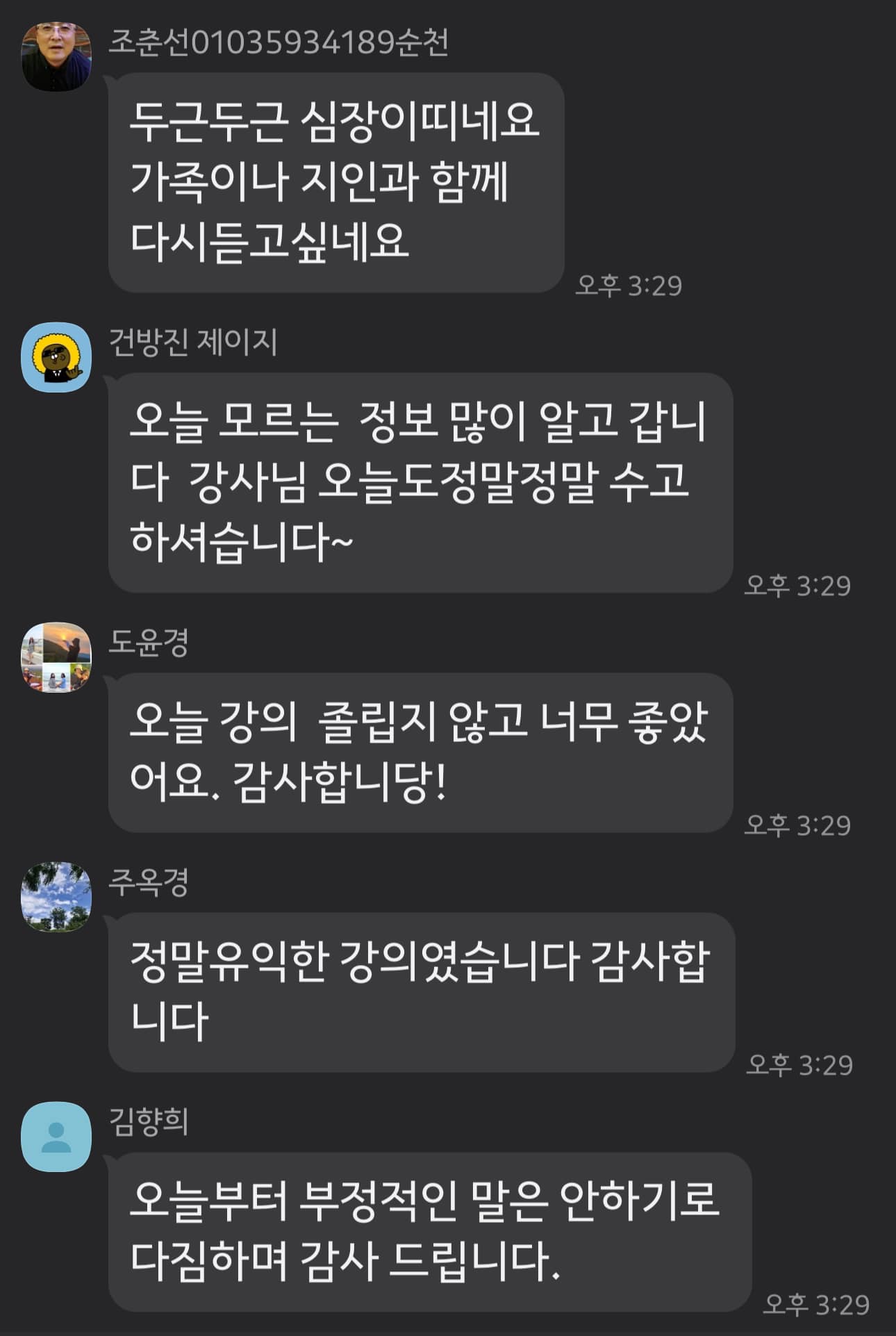896x1336 pixels.
Task: Open 도윤경's profile photo
Action: 56,657
